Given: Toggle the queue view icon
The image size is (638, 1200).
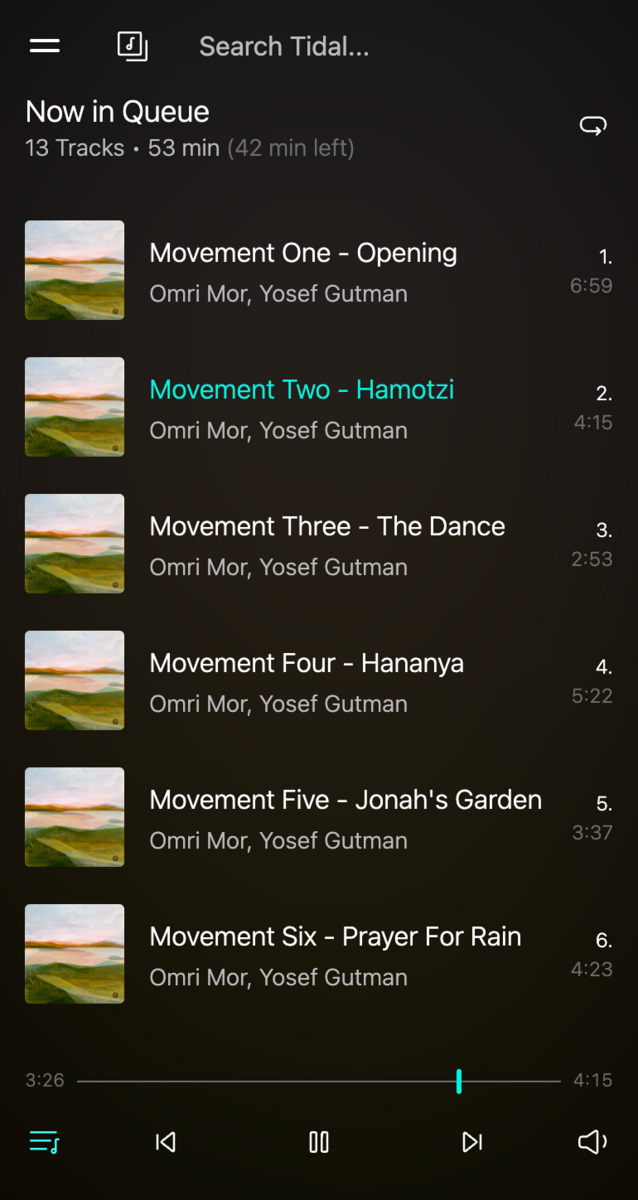Looking at the screenshot, I should coord(44,1141).
